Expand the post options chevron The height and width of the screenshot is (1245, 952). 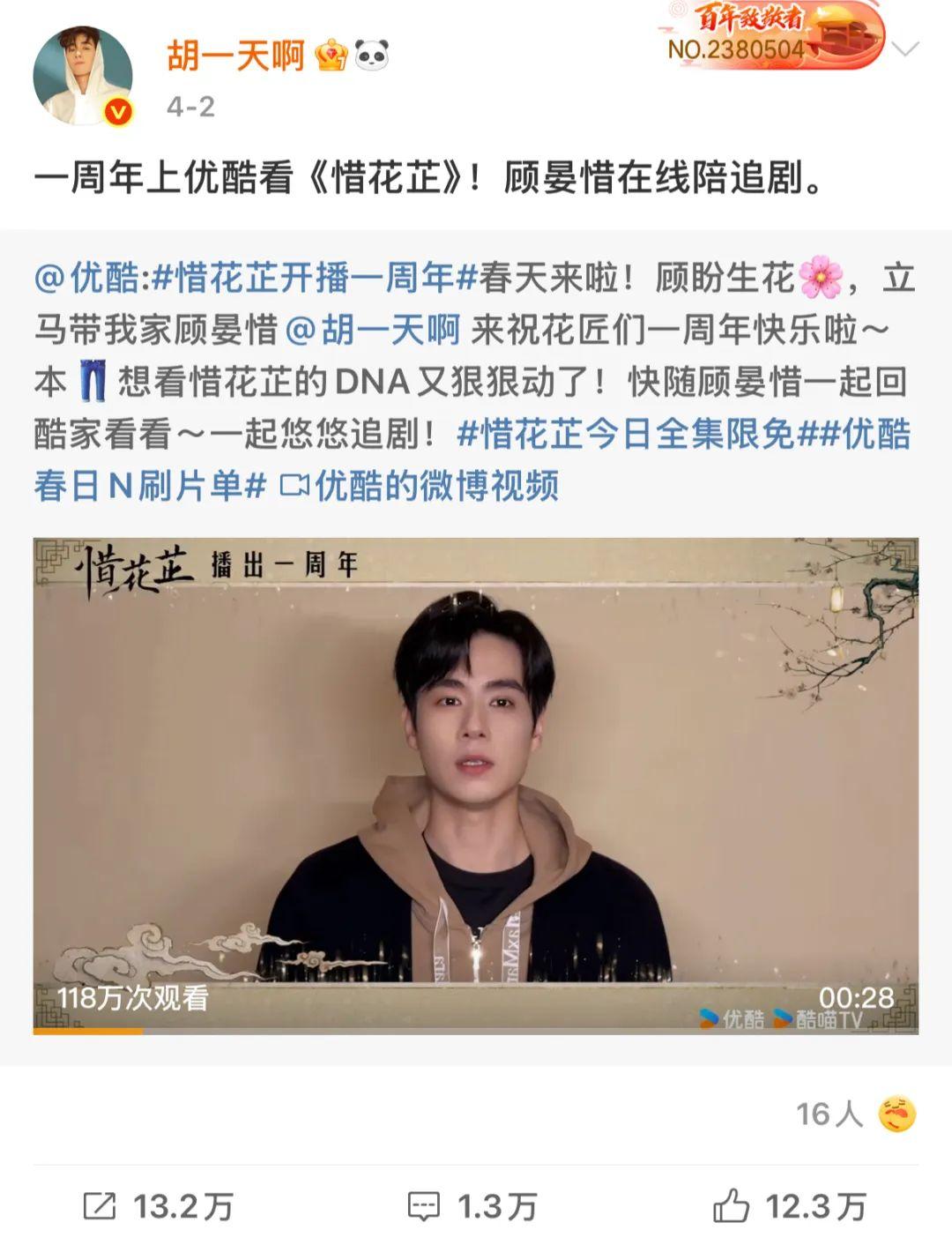906,49
